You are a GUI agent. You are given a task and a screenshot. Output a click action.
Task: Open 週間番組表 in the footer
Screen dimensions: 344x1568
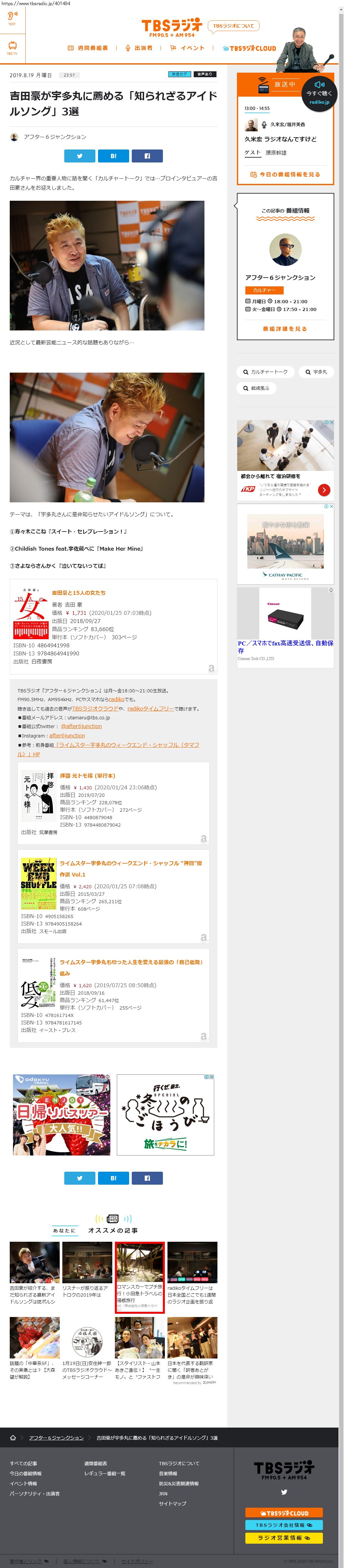coord(96,1463)
